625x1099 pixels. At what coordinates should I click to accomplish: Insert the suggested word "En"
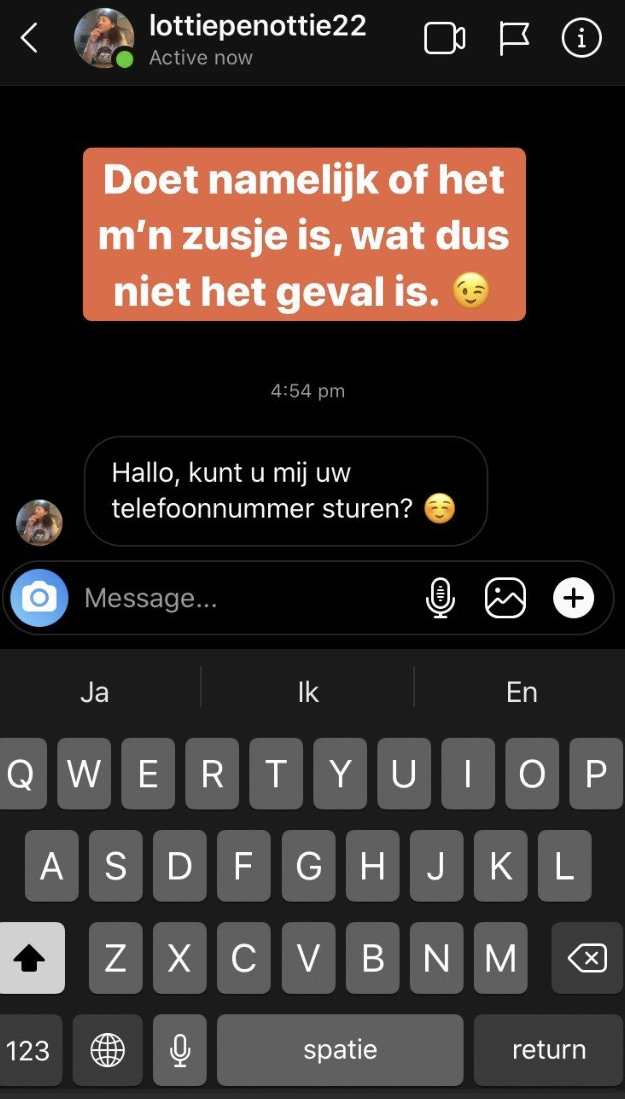[522, 691]
